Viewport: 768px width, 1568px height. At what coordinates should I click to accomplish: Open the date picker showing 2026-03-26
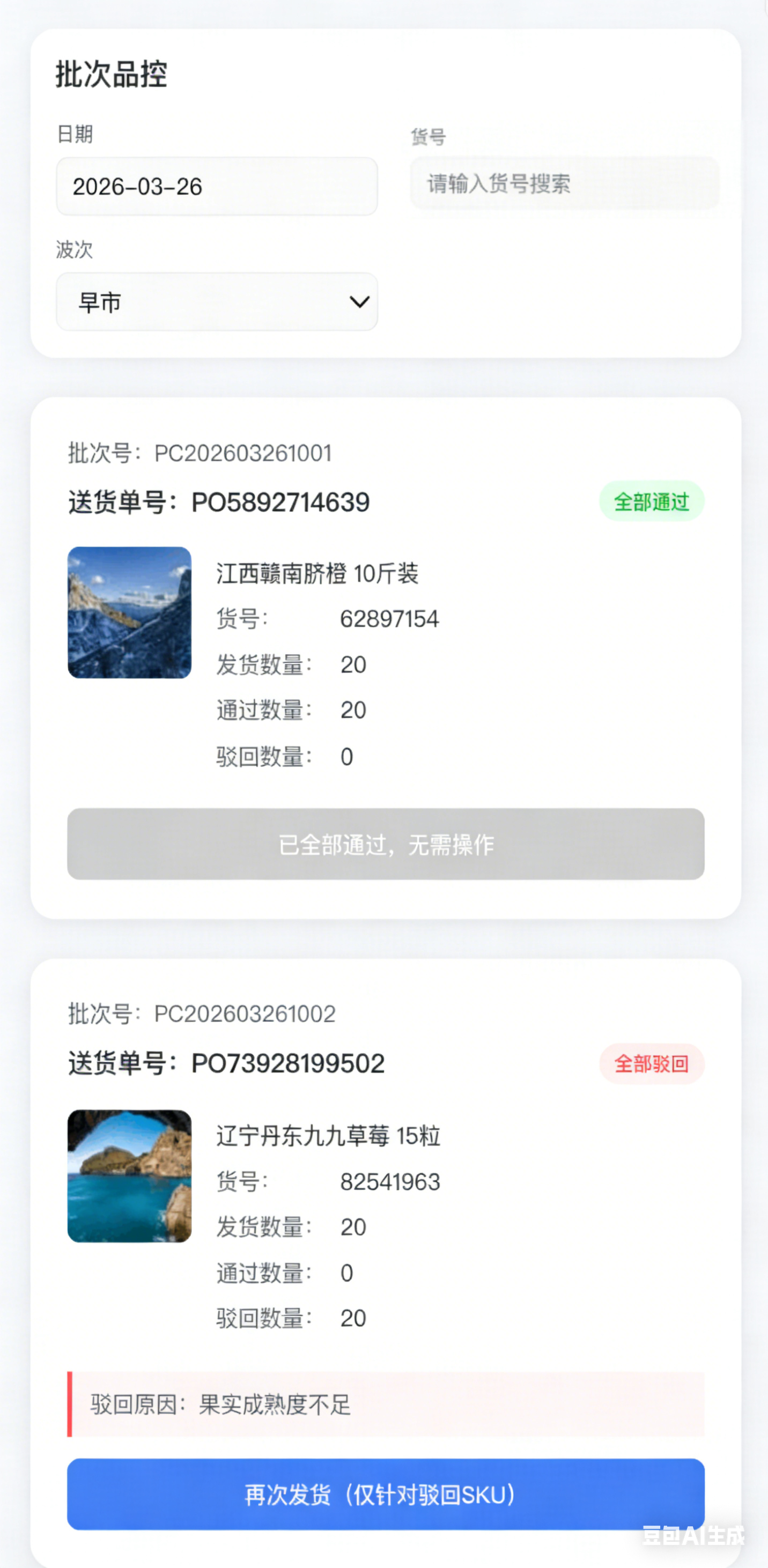[x=217, y=186]
